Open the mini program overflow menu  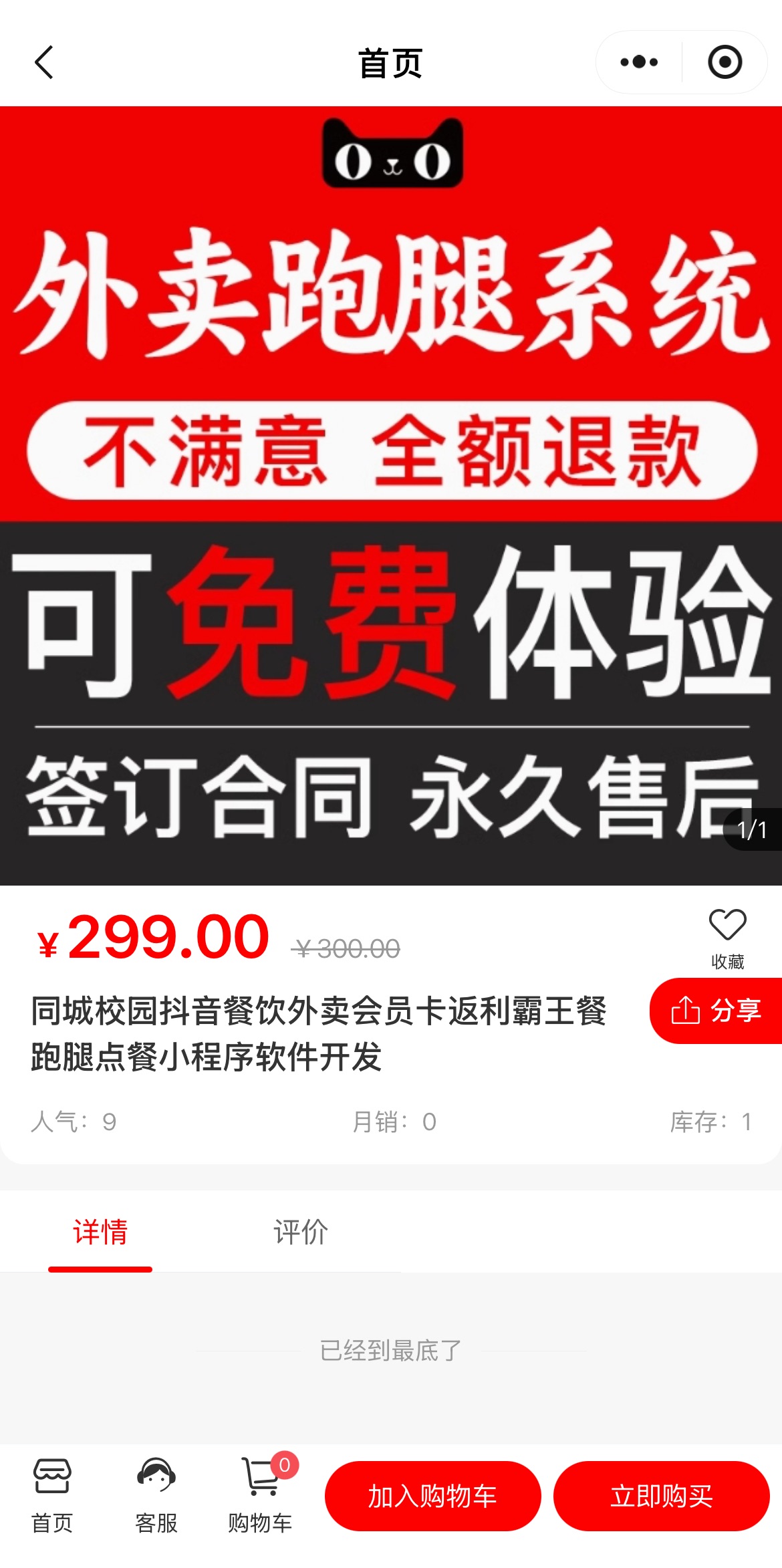click(638, 62)
